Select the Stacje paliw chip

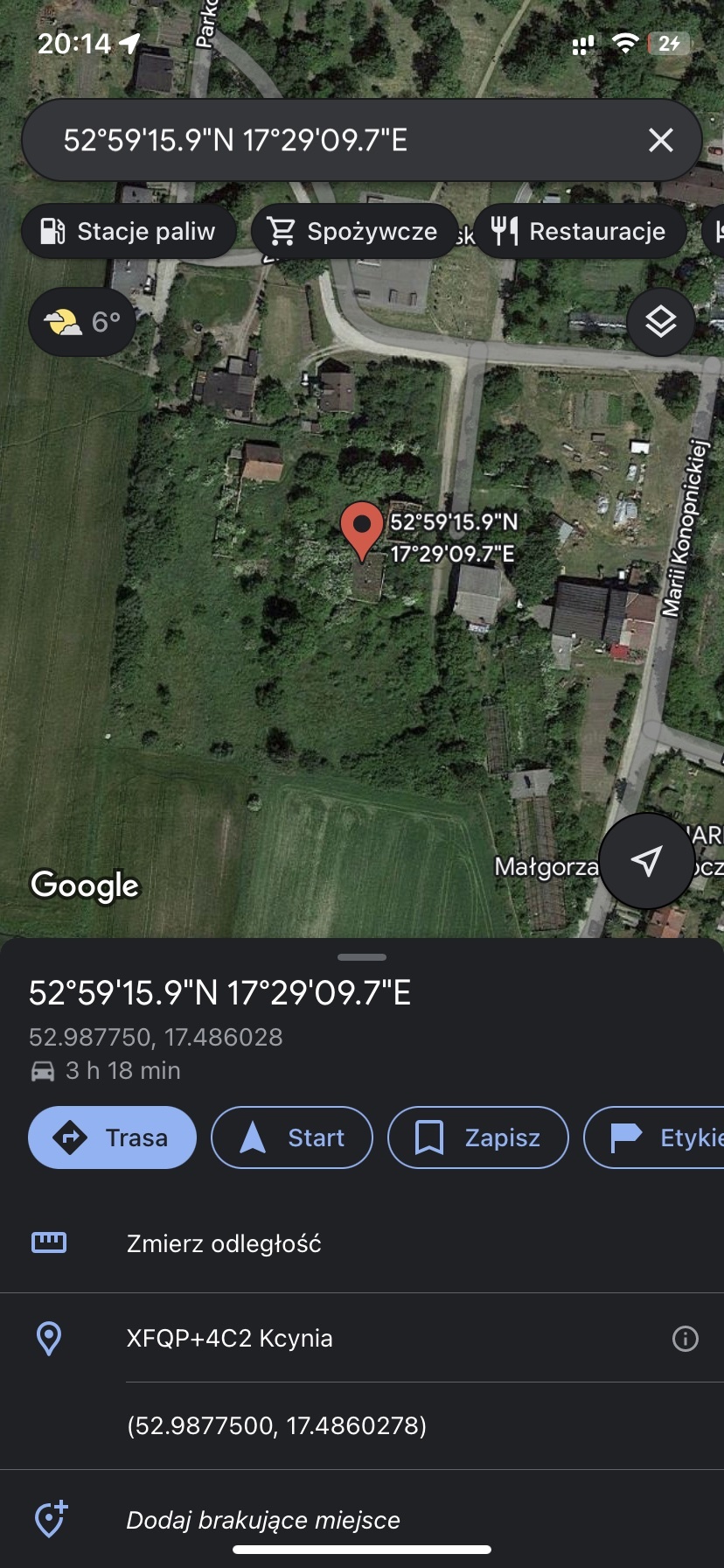click(x=129, y=231)
